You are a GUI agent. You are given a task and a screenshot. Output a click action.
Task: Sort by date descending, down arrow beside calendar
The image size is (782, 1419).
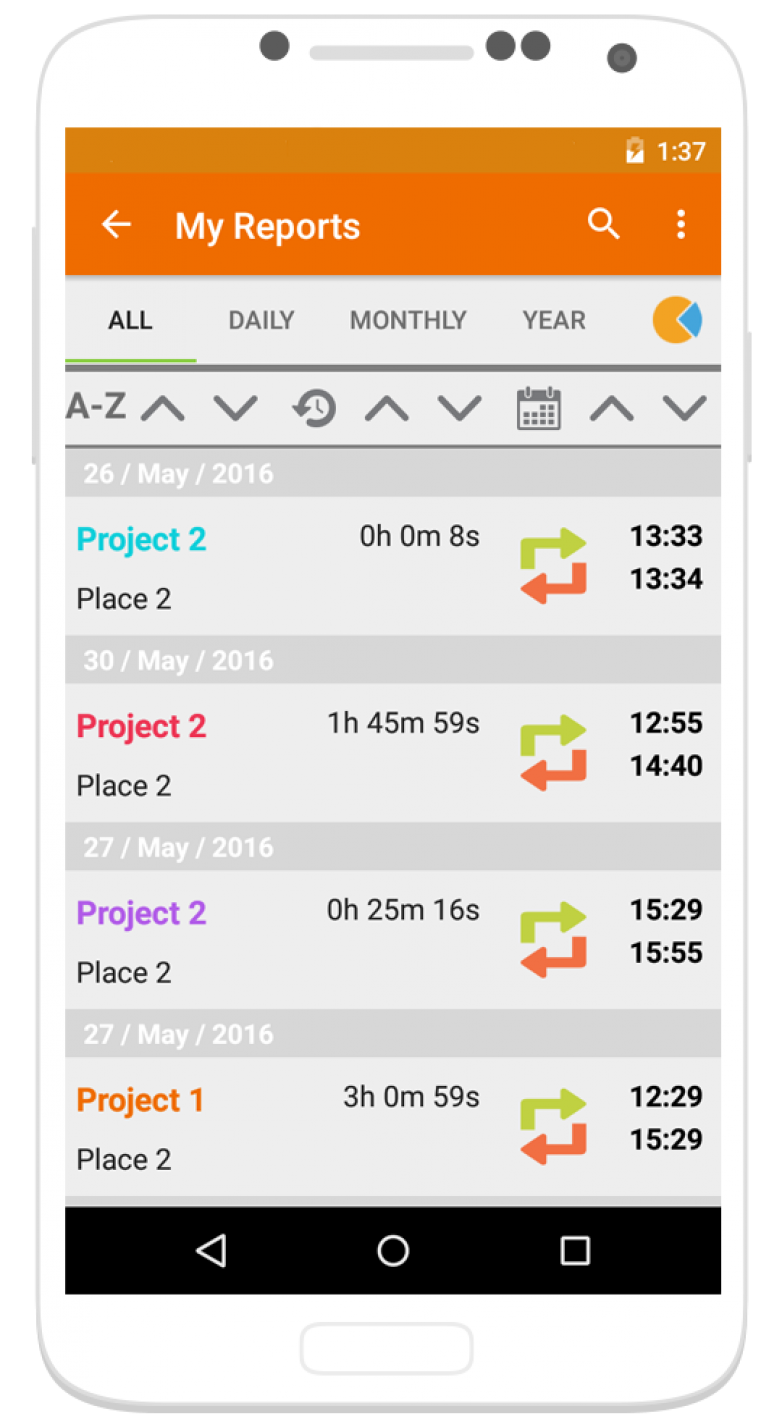[685, 408]
